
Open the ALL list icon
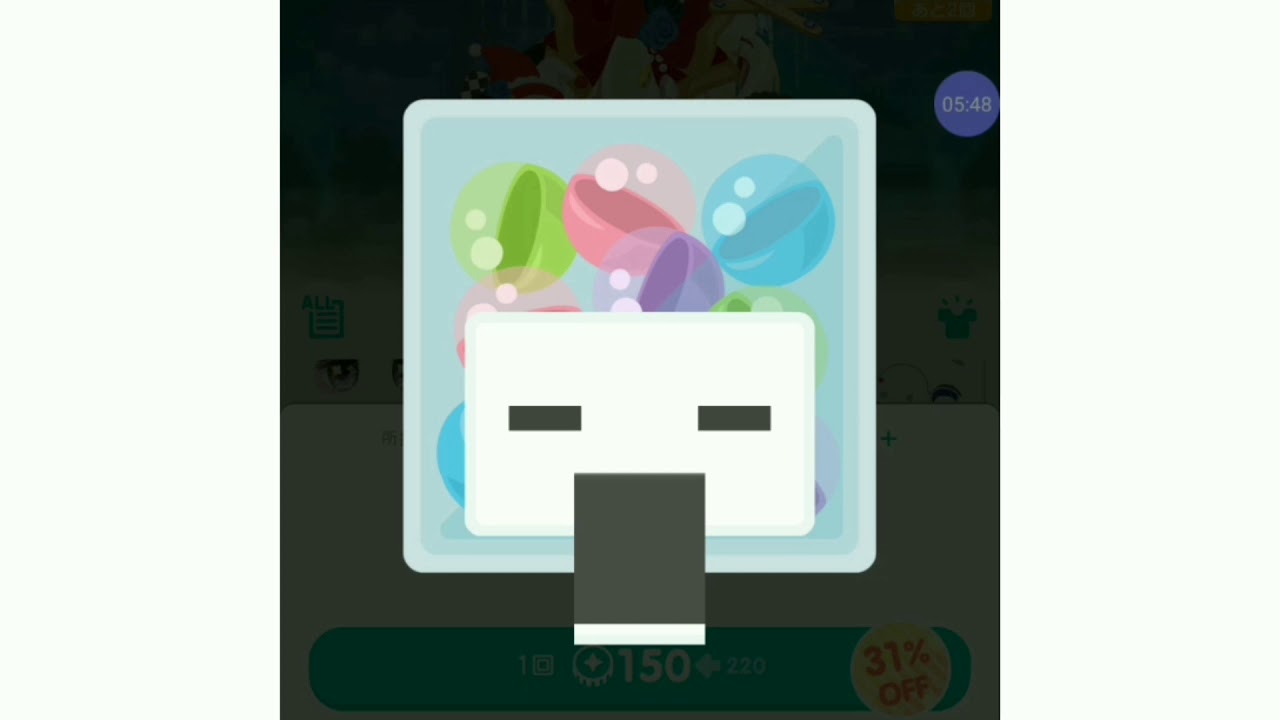pyautogui.click(x=324, y=317)
